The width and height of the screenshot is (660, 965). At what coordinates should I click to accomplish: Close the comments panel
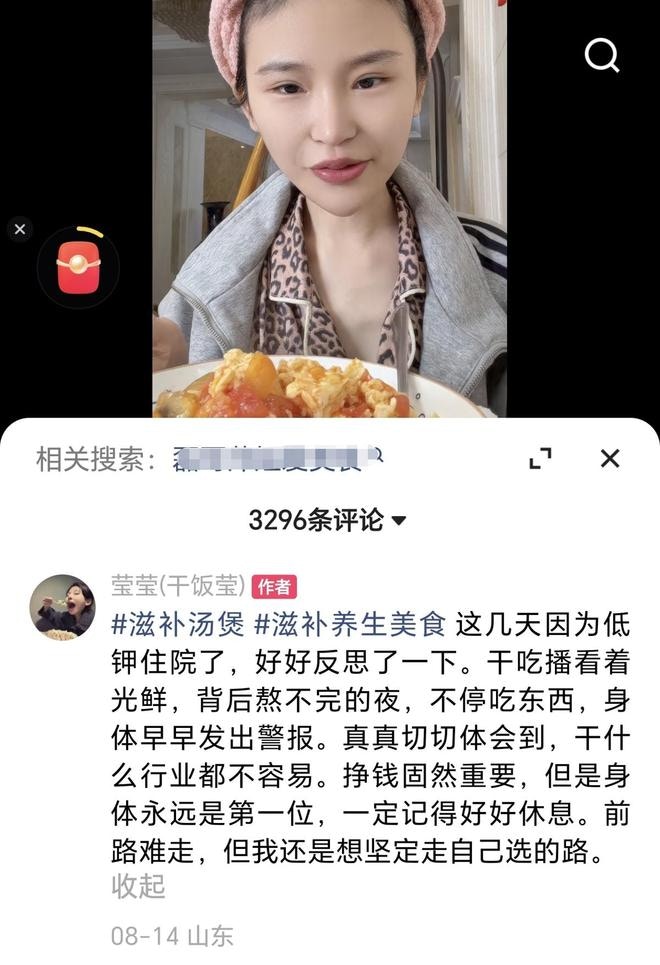coord(610,458)
